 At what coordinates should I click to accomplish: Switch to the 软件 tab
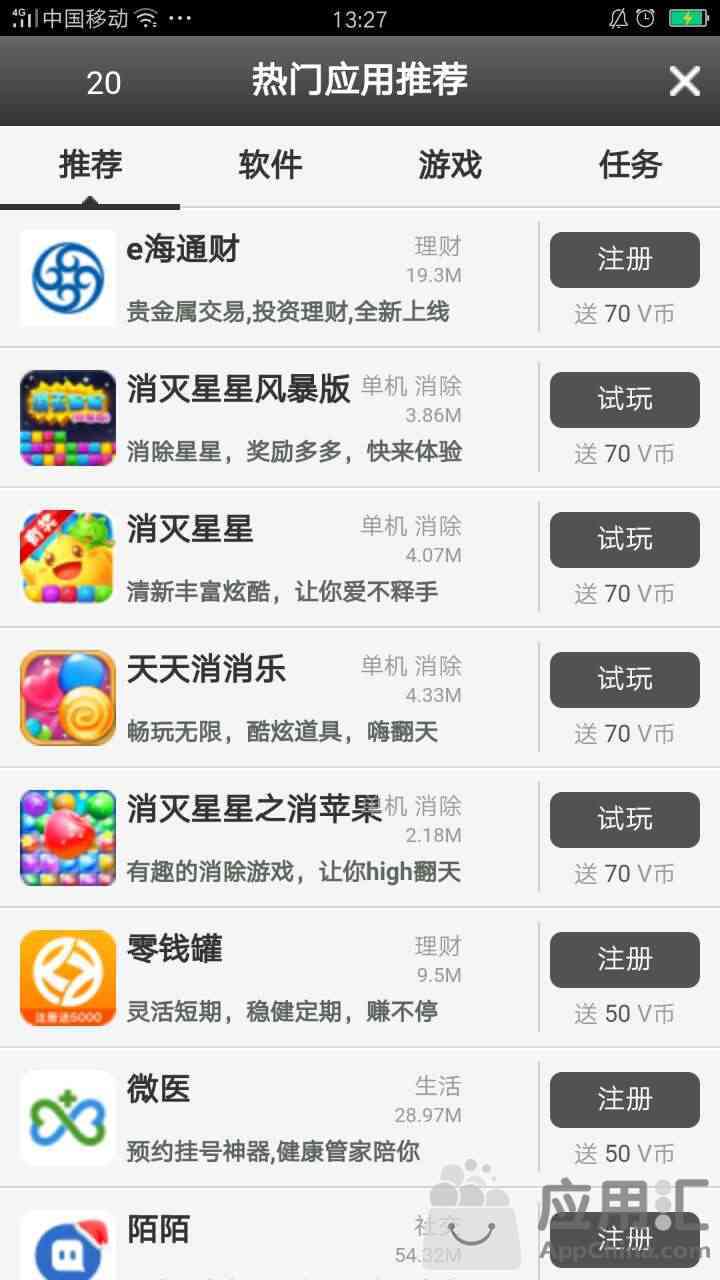[x=270, y=165]
